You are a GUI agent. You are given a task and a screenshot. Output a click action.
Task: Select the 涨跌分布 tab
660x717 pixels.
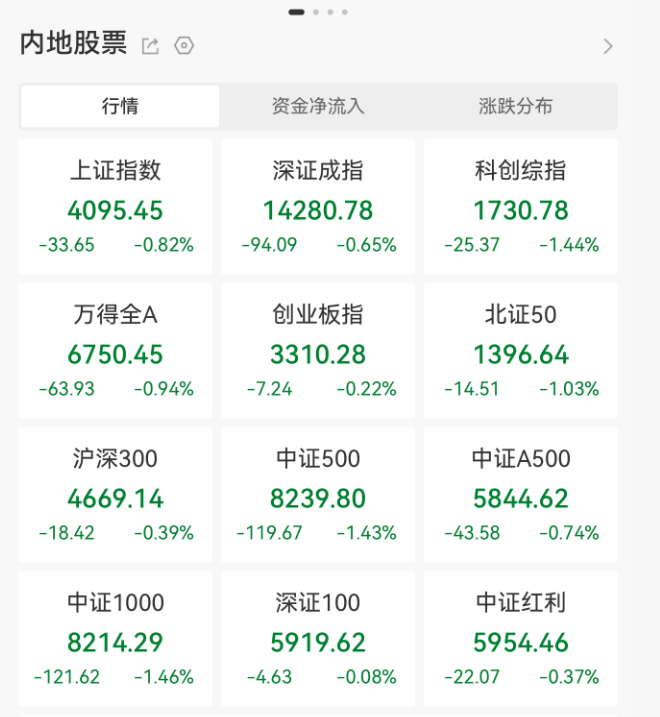(x=516, y=106)
